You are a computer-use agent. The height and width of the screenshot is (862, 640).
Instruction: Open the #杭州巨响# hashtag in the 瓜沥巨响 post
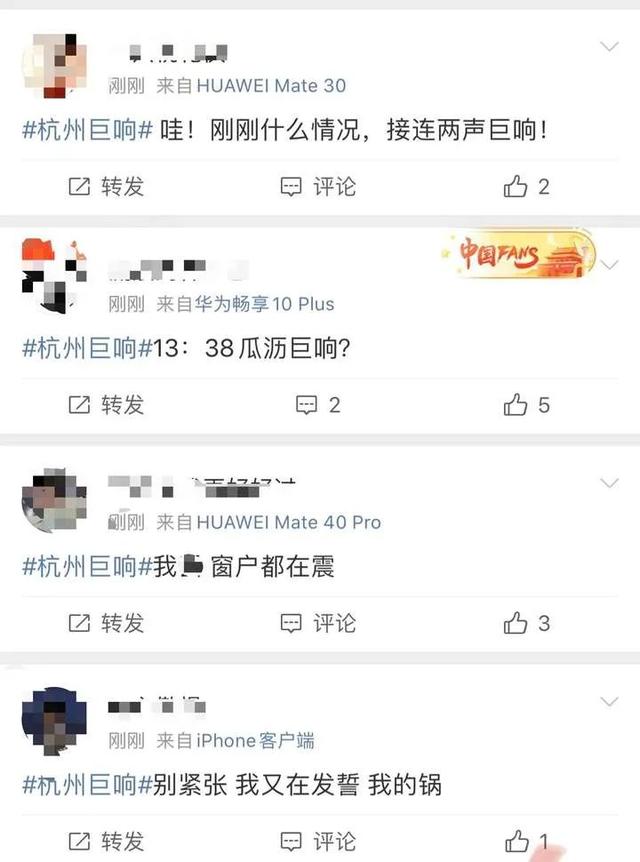pyautogui.click(x=87, y=349)
